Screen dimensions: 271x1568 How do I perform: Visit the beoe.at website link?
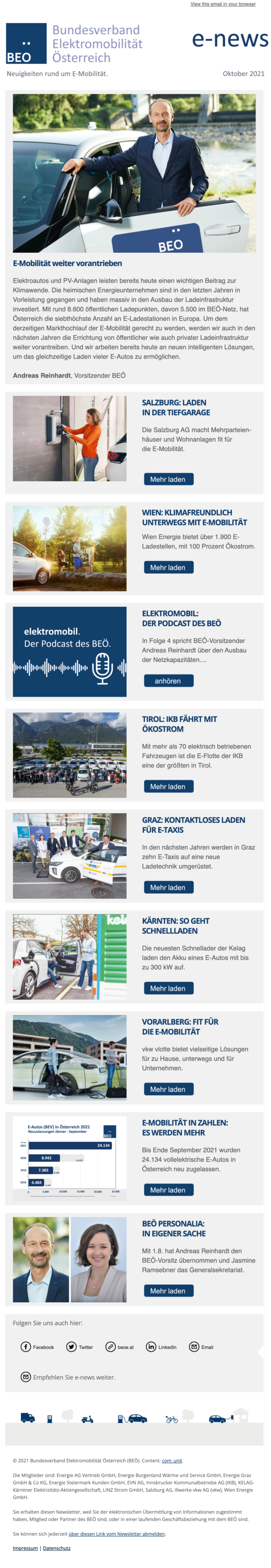point(120,1347)
